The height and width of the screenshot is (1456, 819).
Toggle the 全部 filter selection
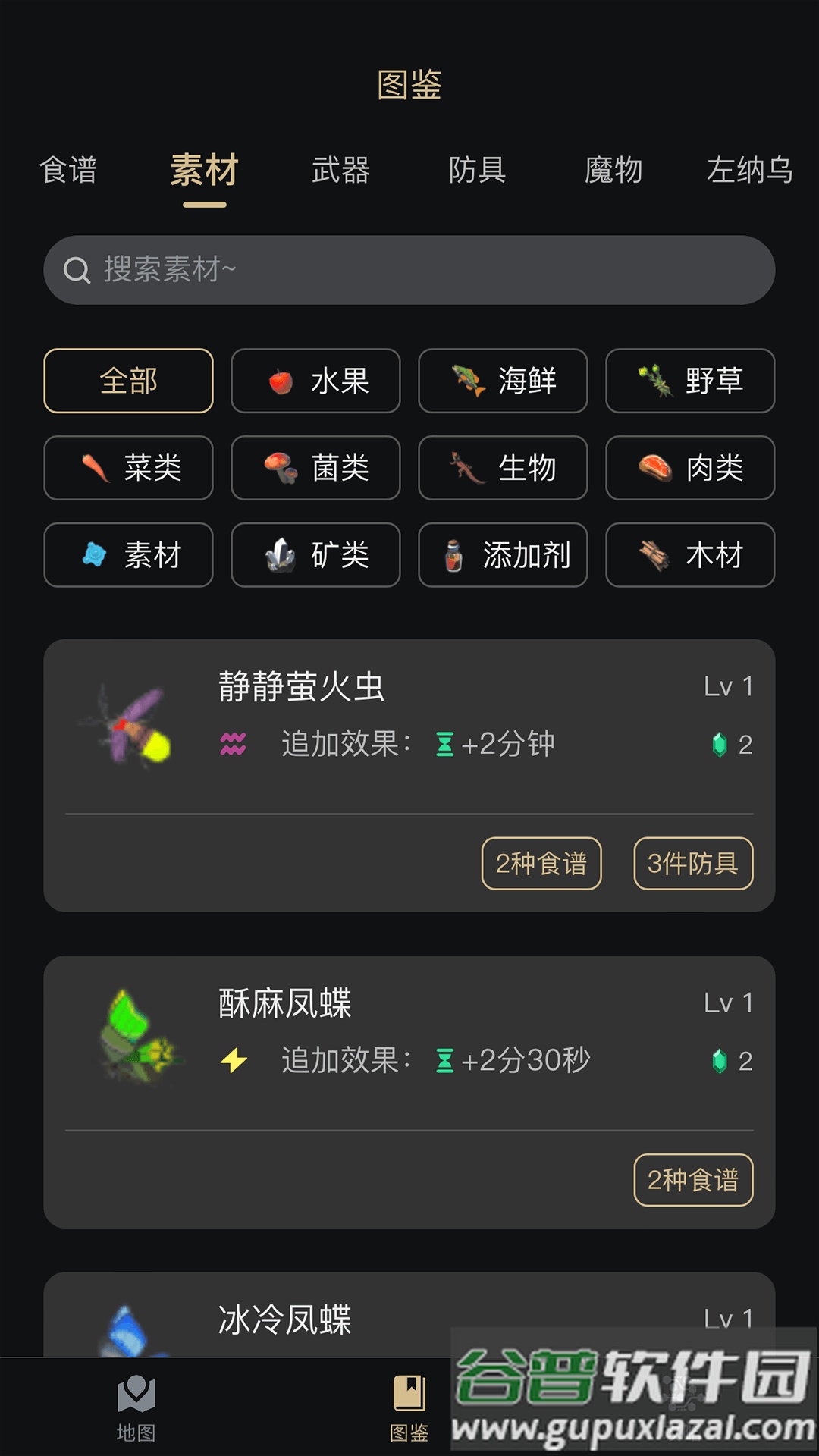(x=128, y=381)
